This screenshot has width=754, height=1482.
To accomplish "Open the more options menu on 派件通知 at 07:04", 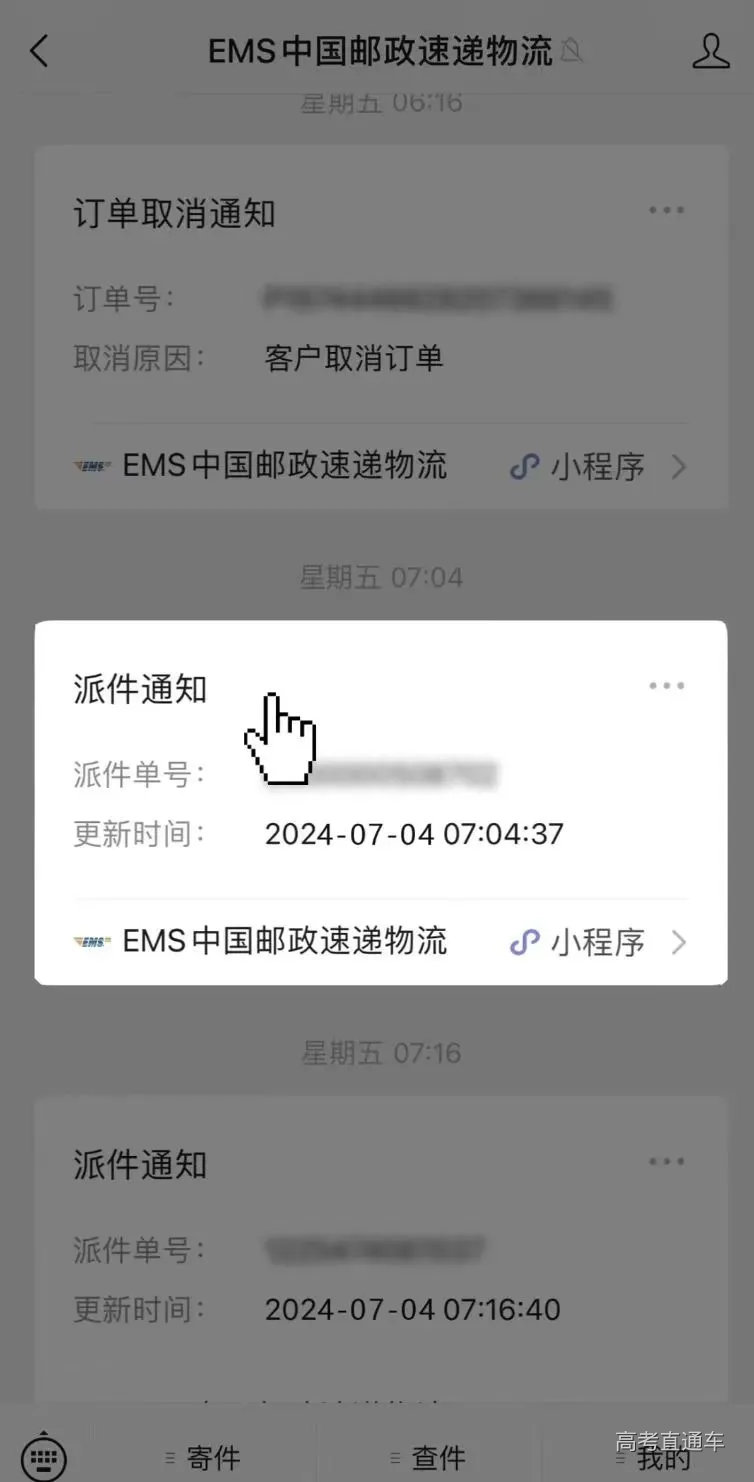I will [x=667, y=686].
